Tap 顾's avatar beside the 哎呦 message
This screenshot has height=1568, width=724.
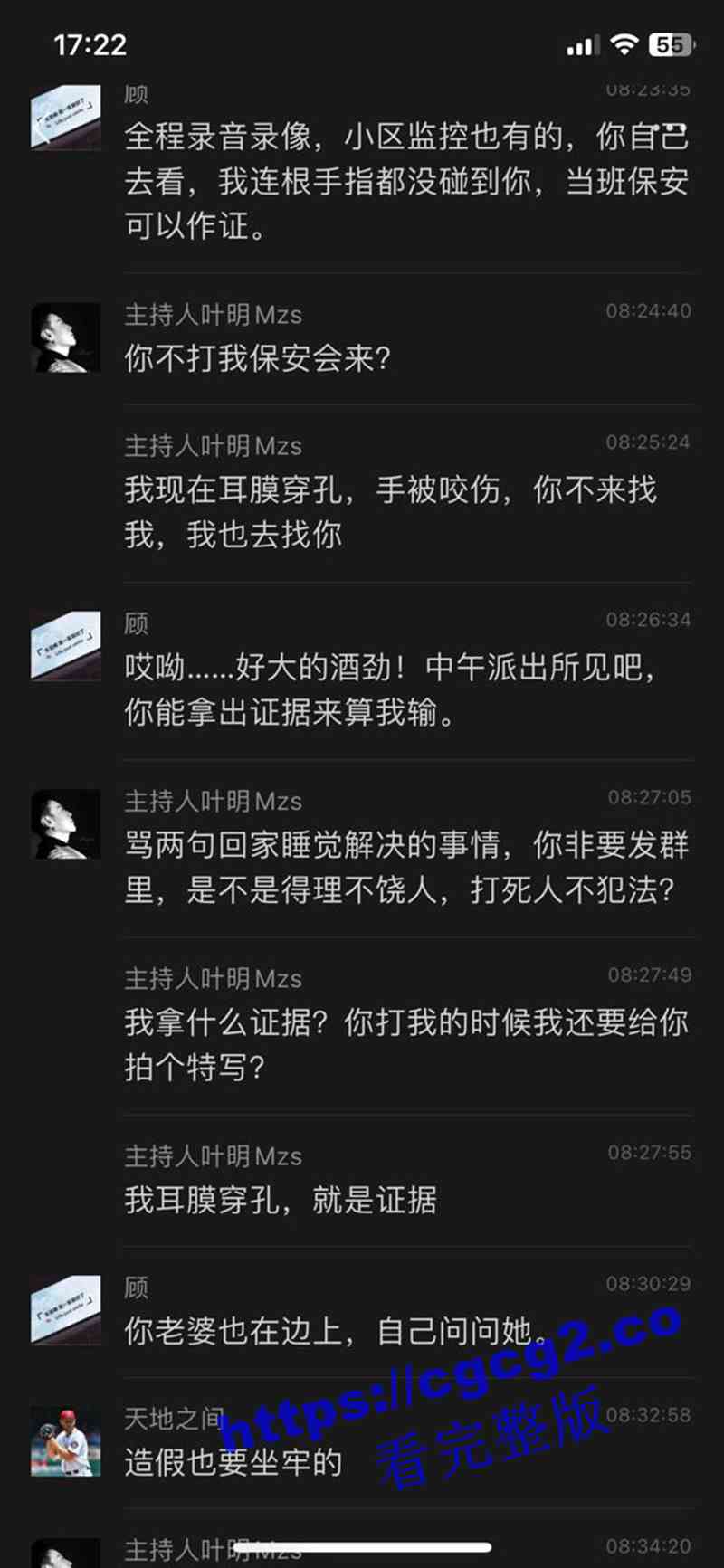click(x=66, y=645)
